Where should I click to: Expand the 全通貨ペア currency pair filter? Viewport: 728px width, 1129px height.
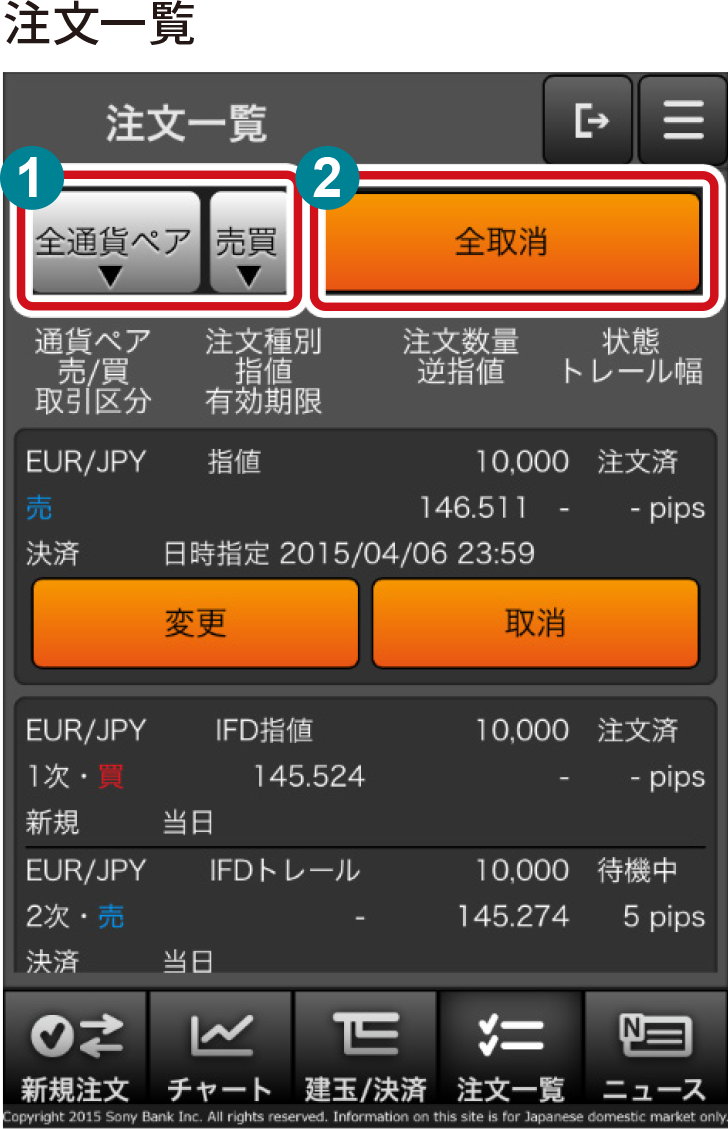click(x=114, y=243)
